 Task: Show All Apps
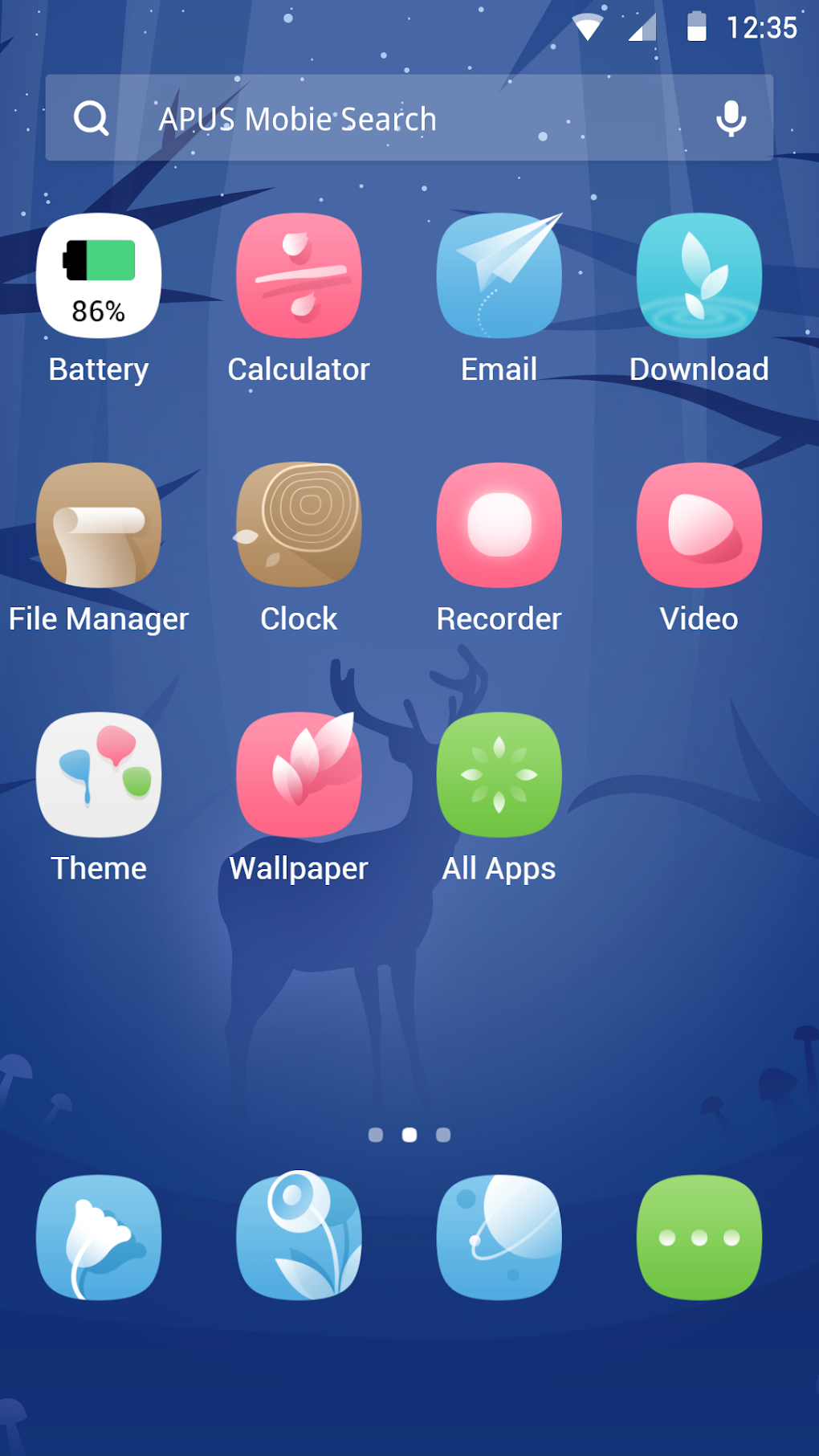pos(499,775)
